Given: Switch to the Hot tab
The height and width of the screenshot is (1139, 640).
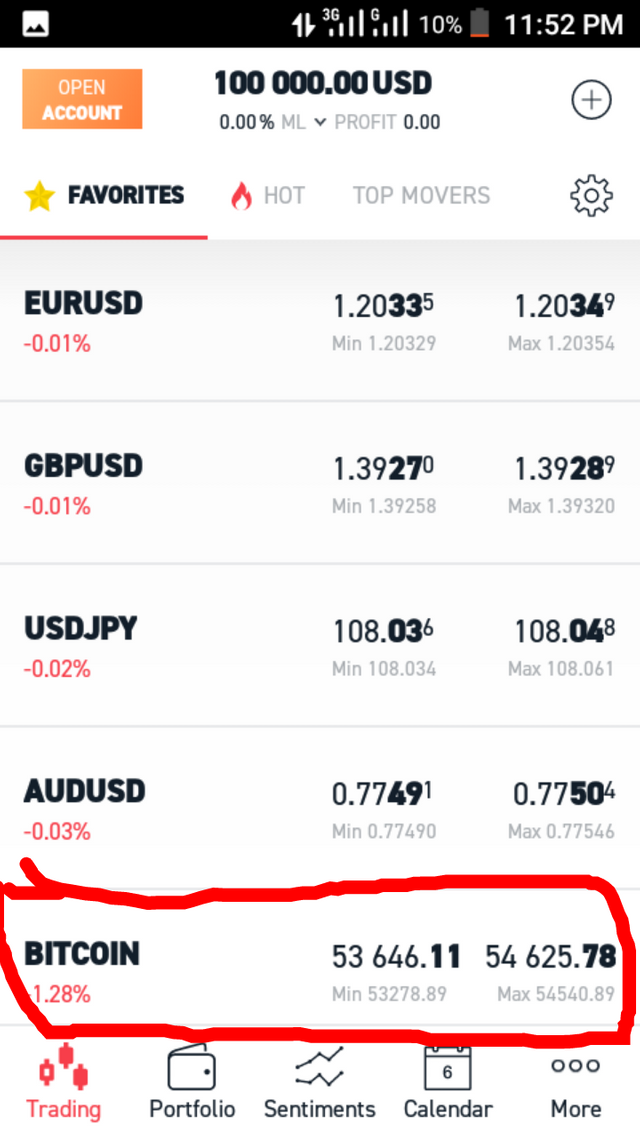Looking at the screenshot, I should click(267, 195).
